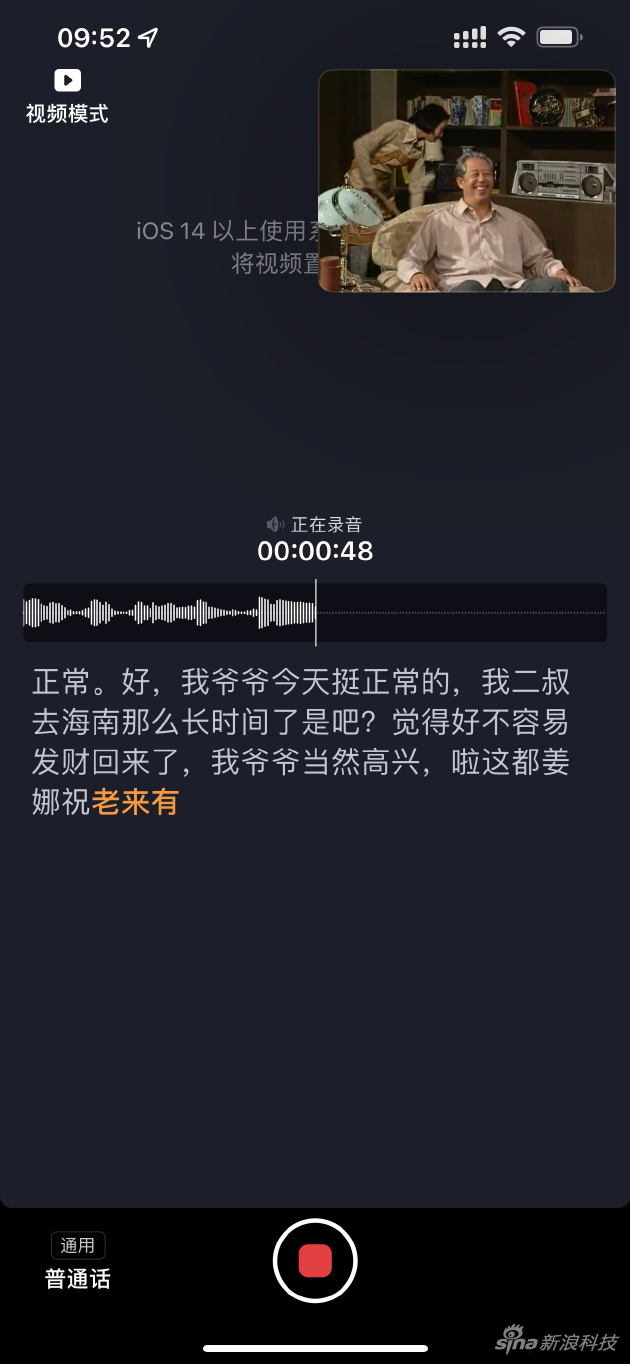This screenshot has width=630, height=1364.
Task: Change the 普通话 language setting
Action: tap(78, 1264)
